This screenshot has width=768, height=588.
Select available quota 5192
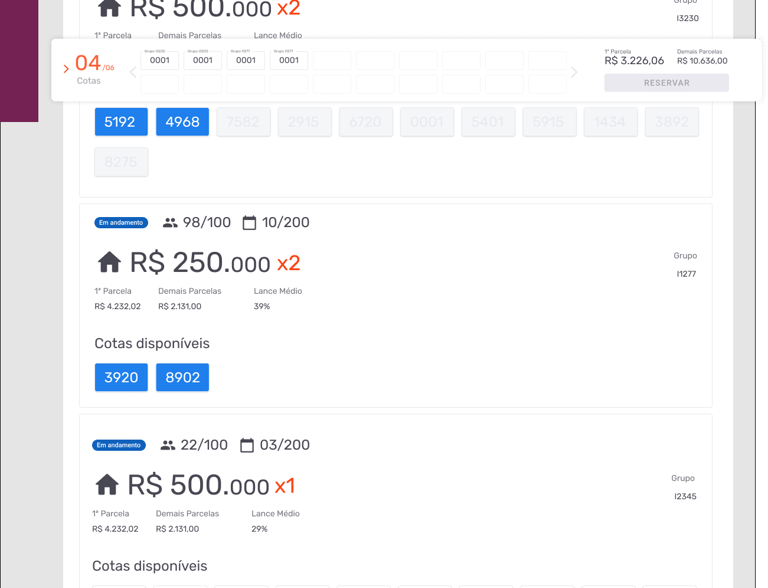[x=121, y=122]
